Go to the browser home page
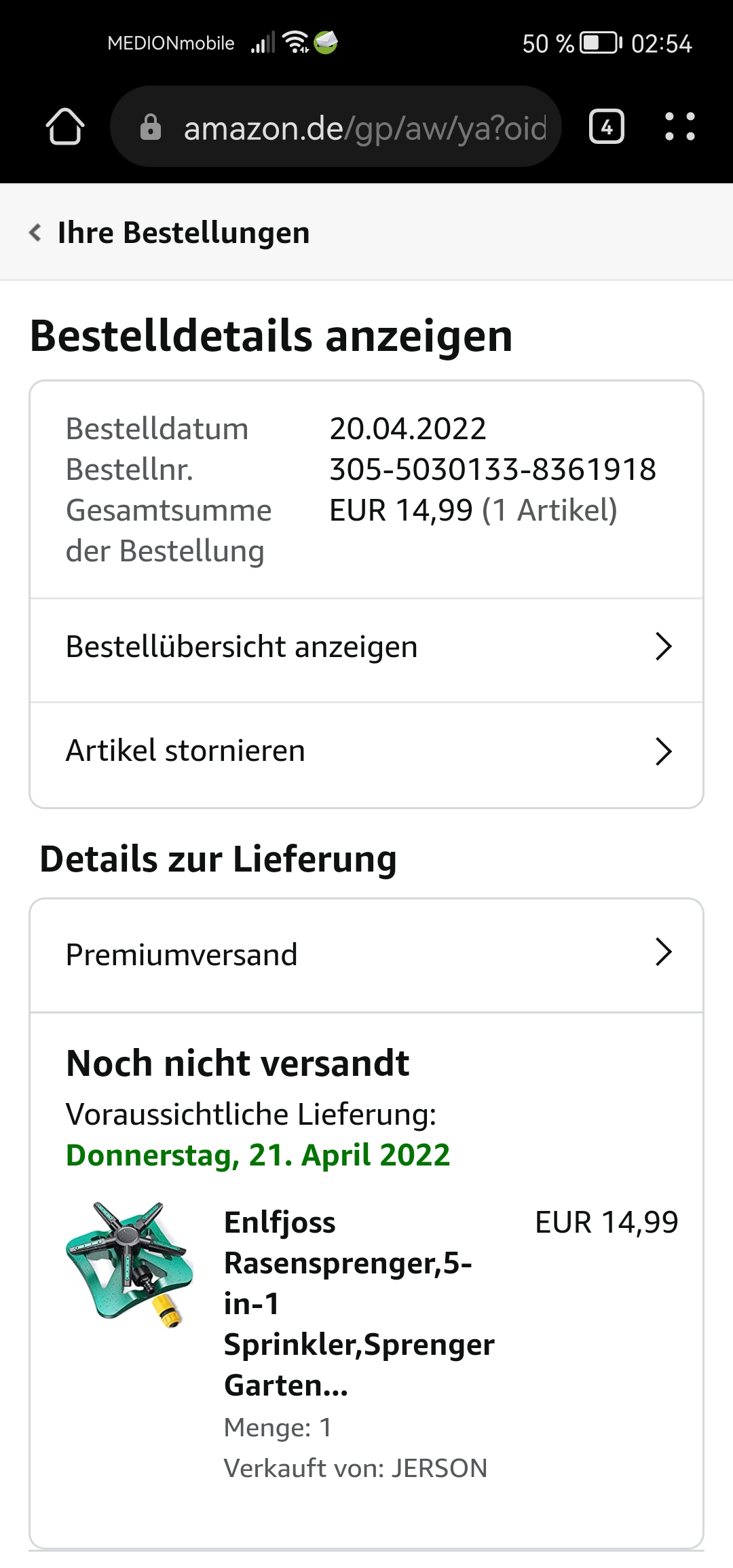Viewport: 733px width, 1568px height. click(65, 127)
